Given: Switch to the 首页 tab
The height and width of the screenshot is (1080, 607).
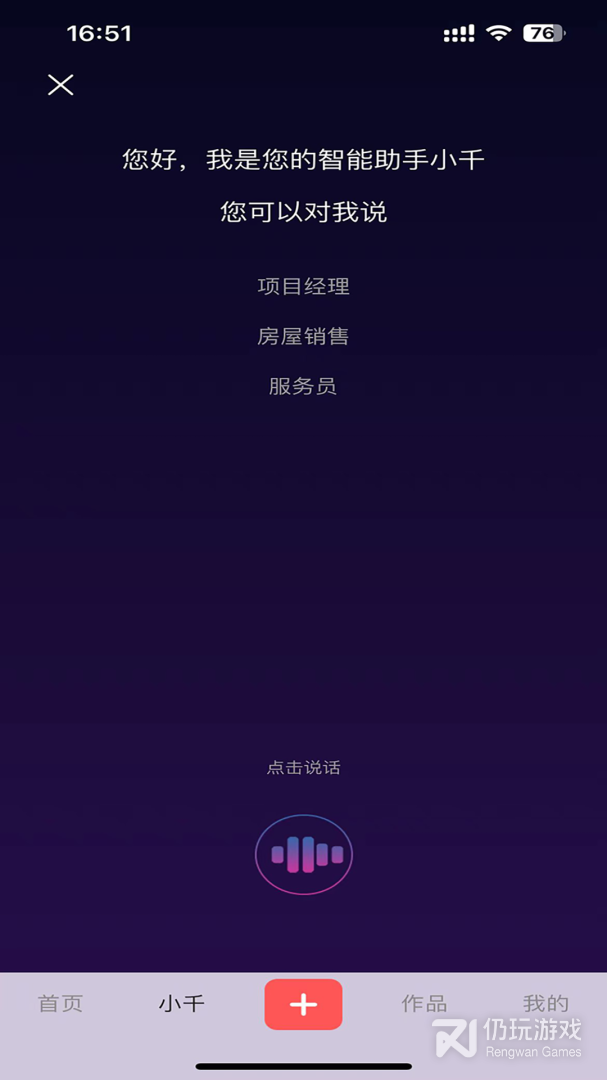Looking at the screenshot, I should pyautogui.click(x=61, y=1004).
